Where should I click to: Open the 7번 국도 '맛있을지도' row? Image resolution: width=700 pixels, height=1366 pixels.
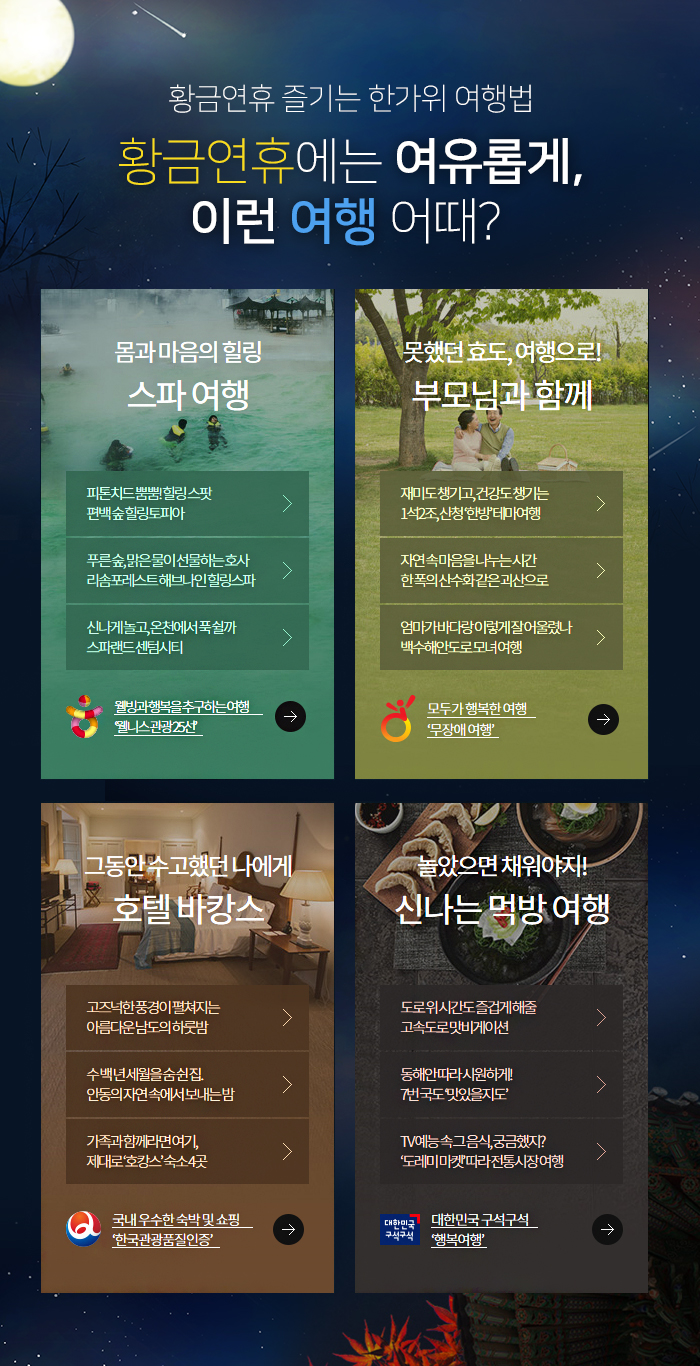pos(501,1085)
